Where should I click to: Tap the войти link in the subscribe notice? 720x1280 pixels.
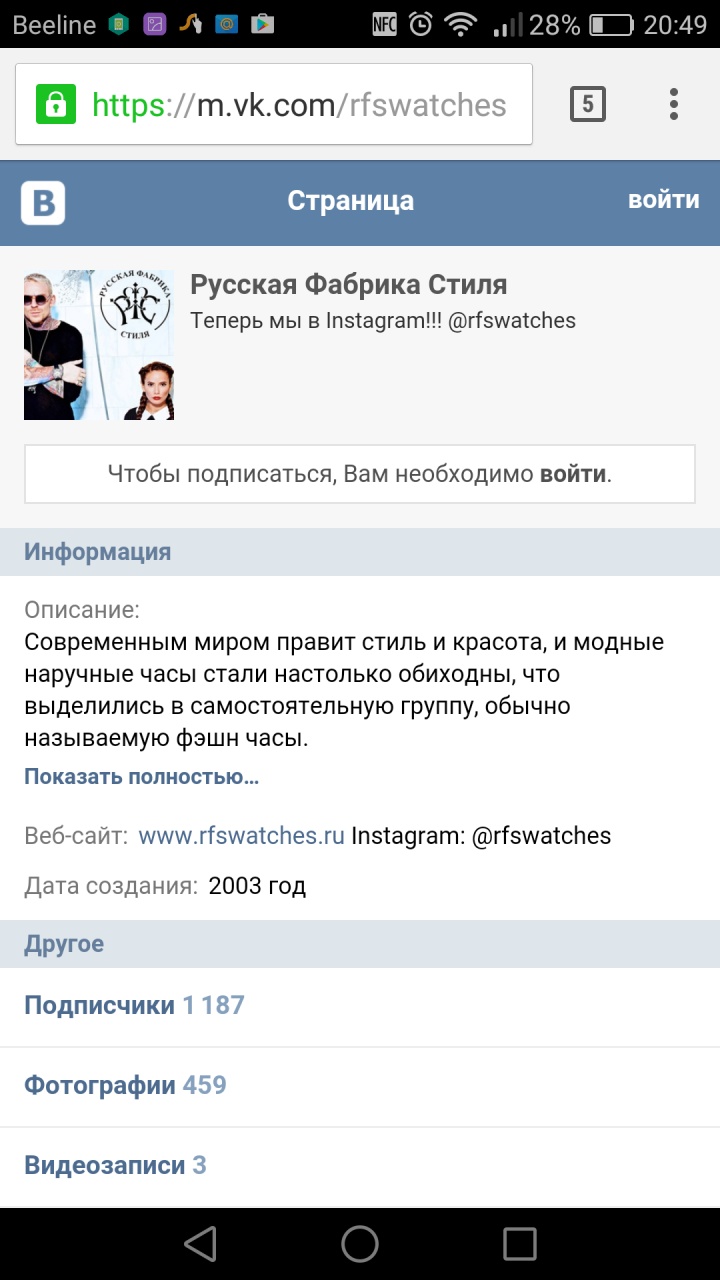click(x=573, y=474)
